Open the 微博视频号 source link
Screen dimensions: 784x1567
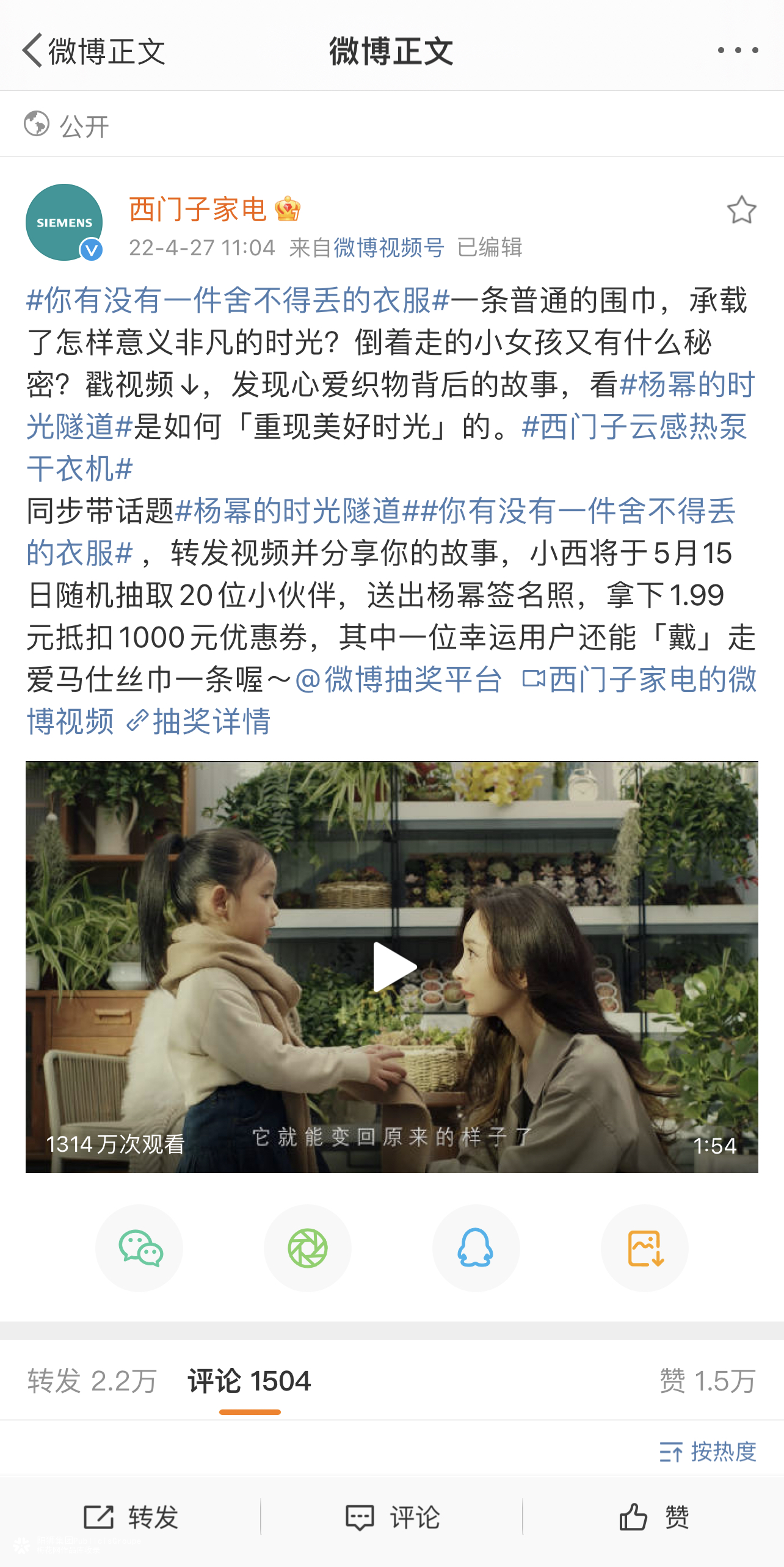click(x=388, y=248)
